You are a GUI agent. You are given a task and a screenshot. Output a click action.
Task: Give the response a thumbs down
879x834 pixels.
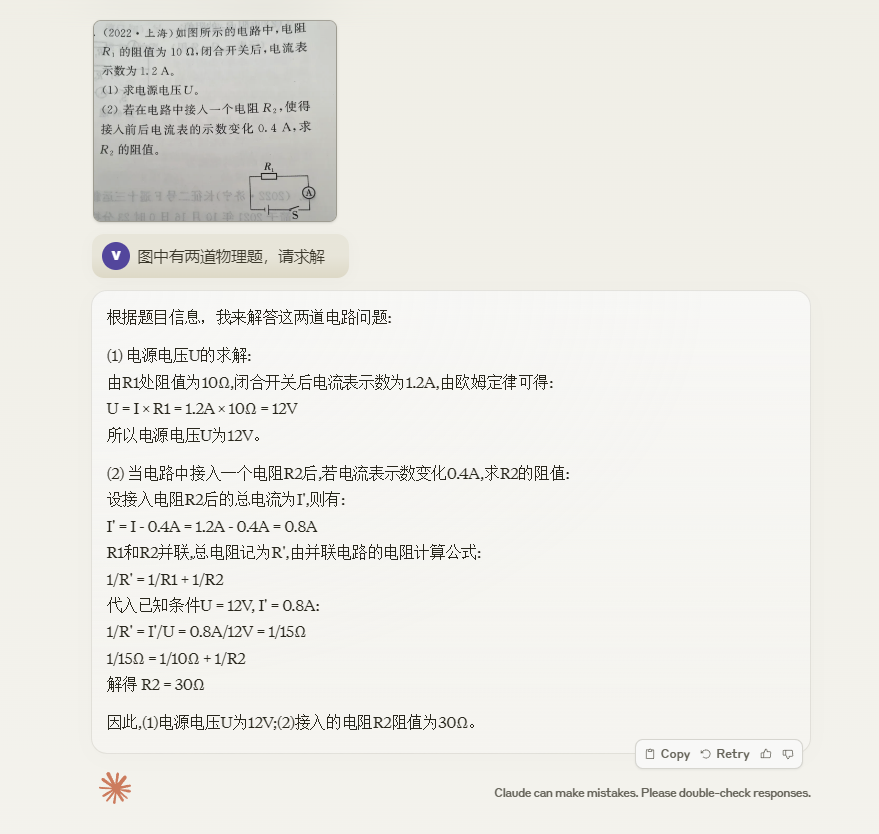pyautogui.click(x=788, y=754)
